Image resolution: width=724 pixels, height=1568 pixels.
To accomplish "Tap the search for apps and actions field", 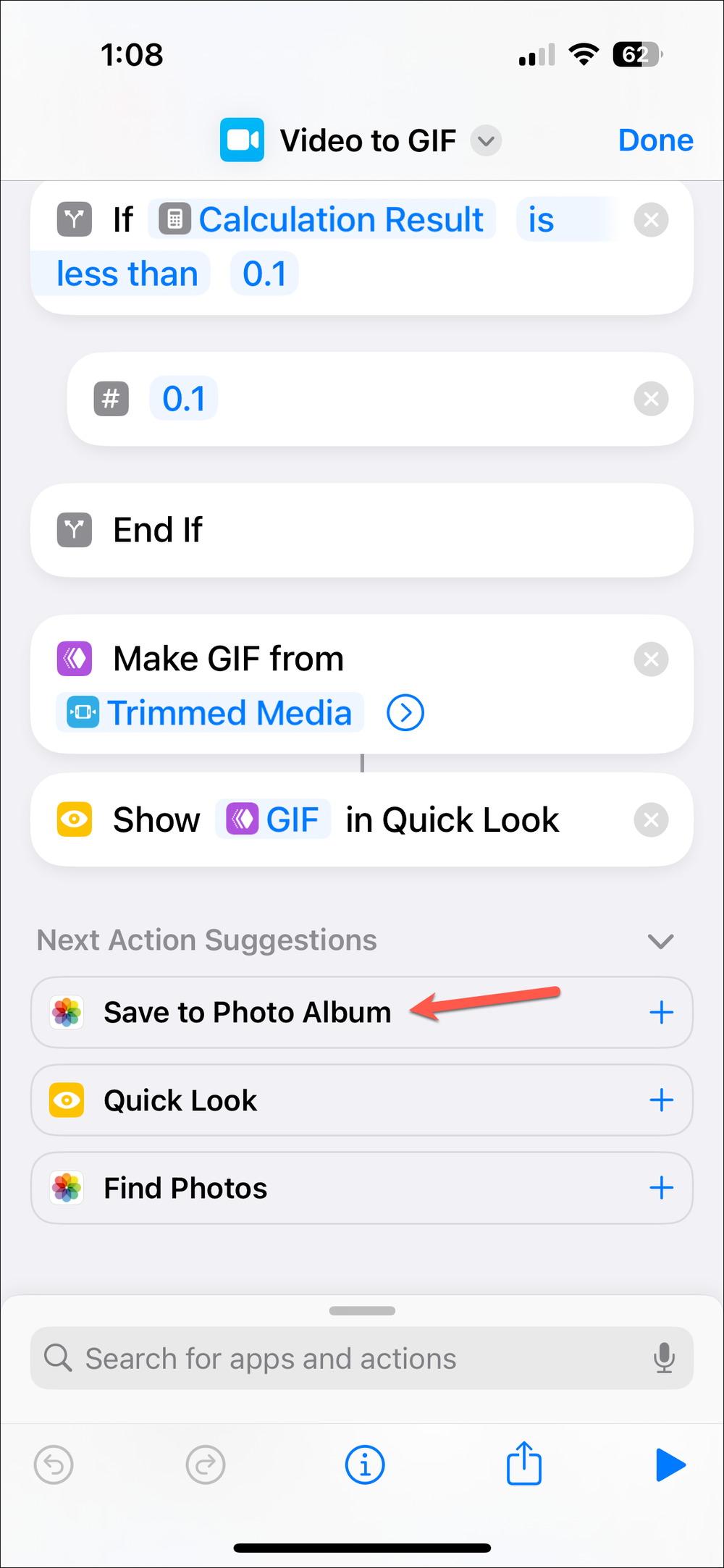I will click(290, 1358).
